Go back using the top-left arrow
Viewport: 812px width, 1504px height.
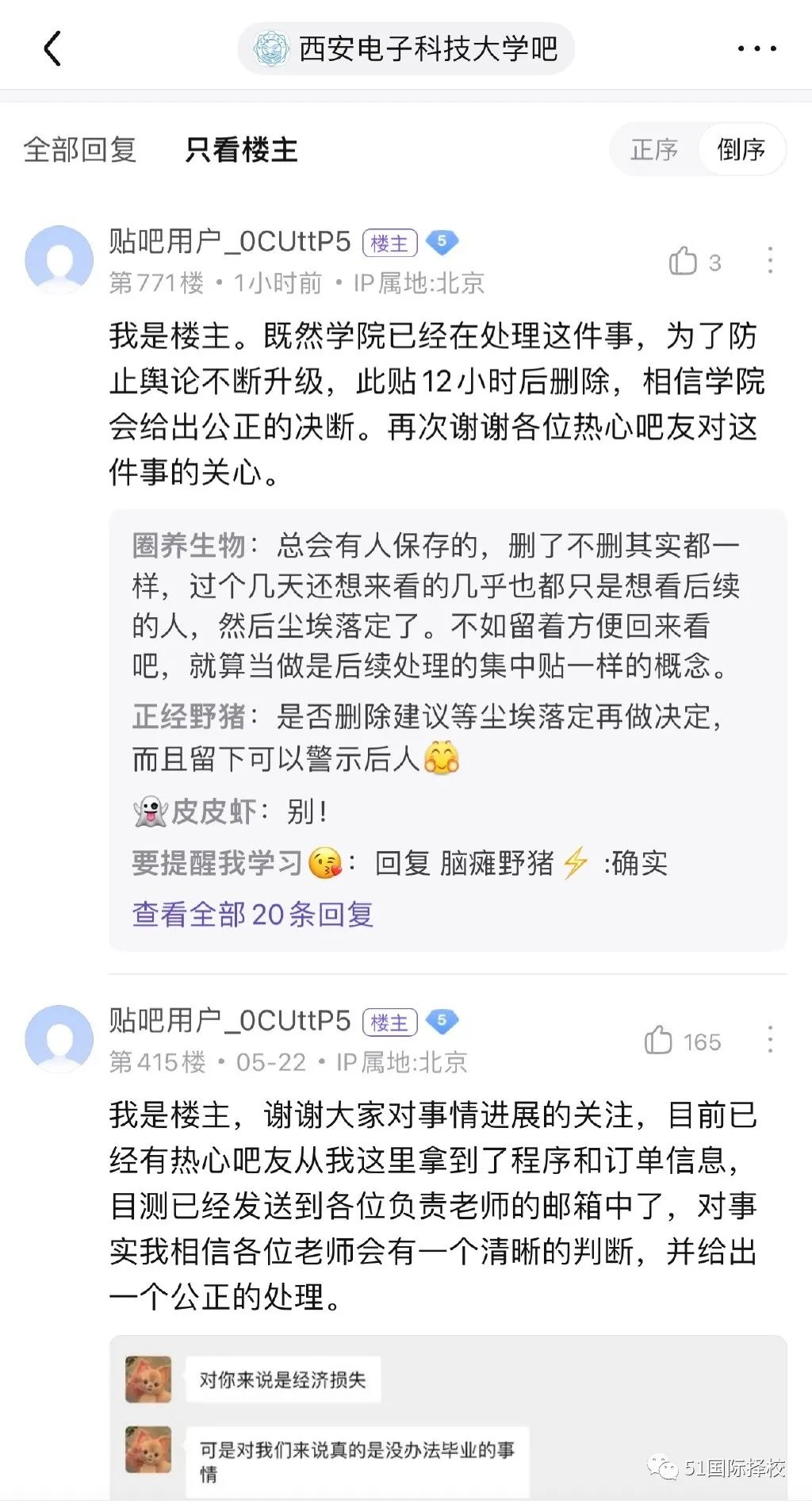click(x=52, y=49)
